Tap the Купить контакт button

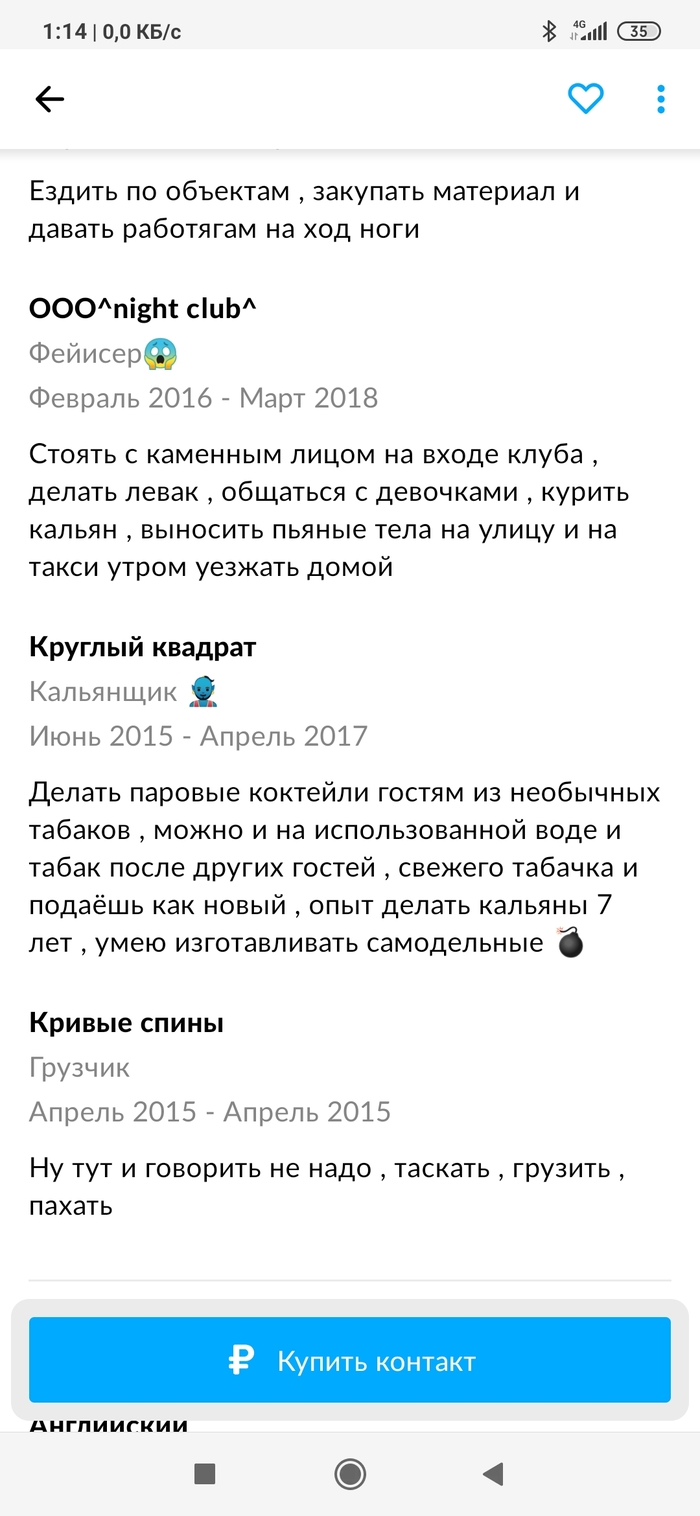(350, 1360)
